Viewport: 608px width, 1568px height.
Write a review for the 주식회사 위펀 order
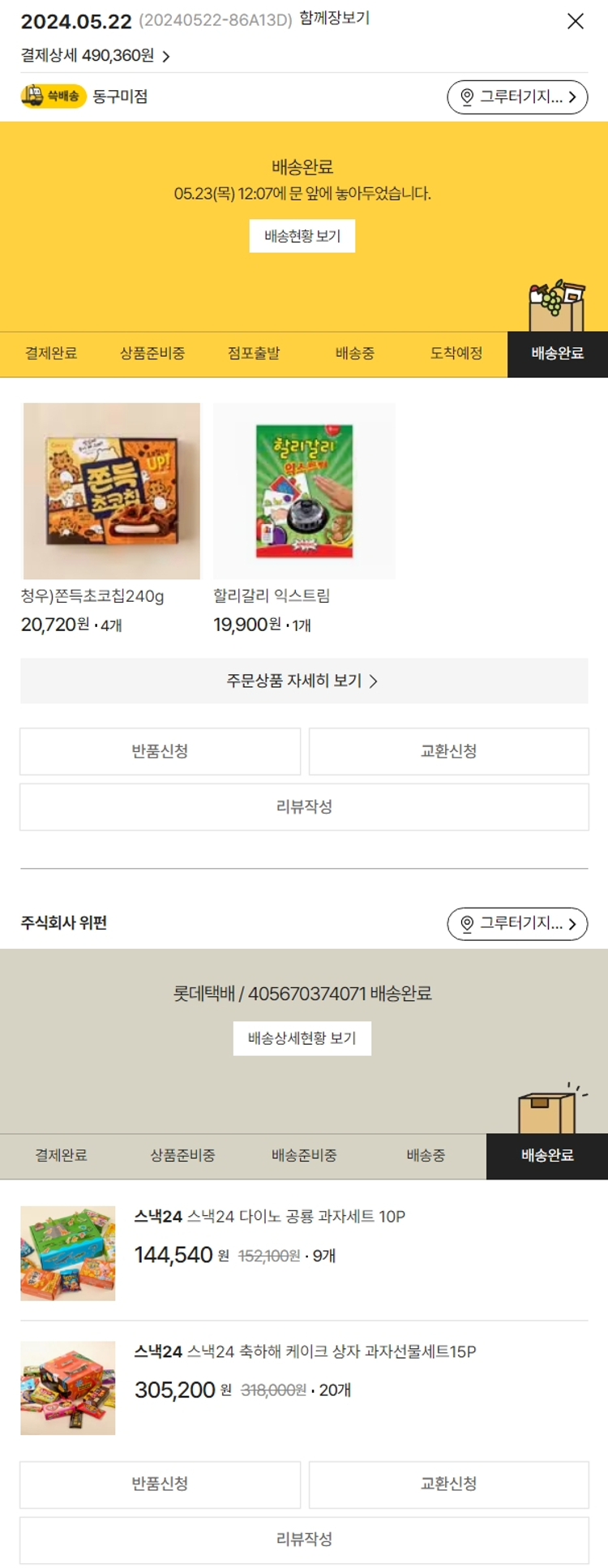(304, 1540)
